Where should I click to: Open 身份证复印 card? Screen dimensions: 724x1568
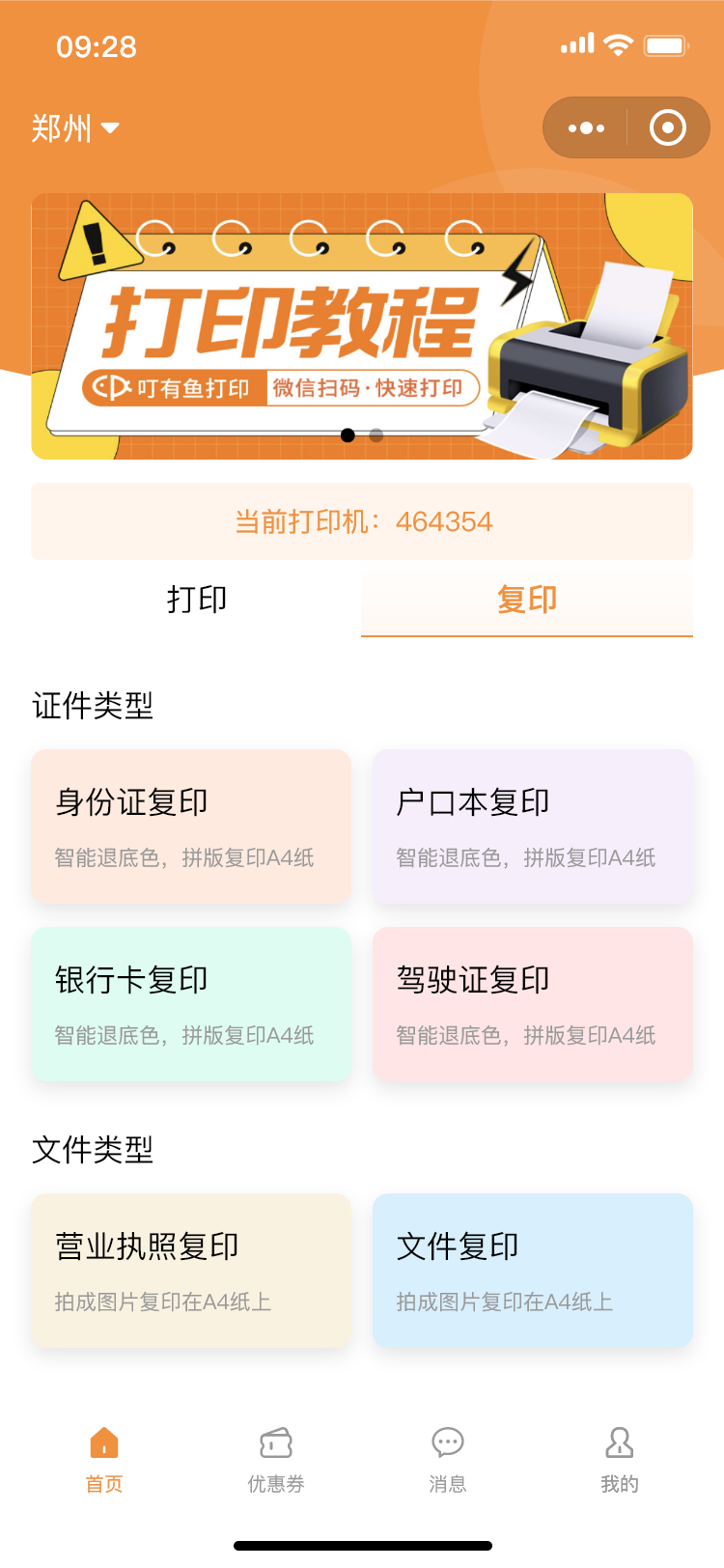click(x=191, y=826)
